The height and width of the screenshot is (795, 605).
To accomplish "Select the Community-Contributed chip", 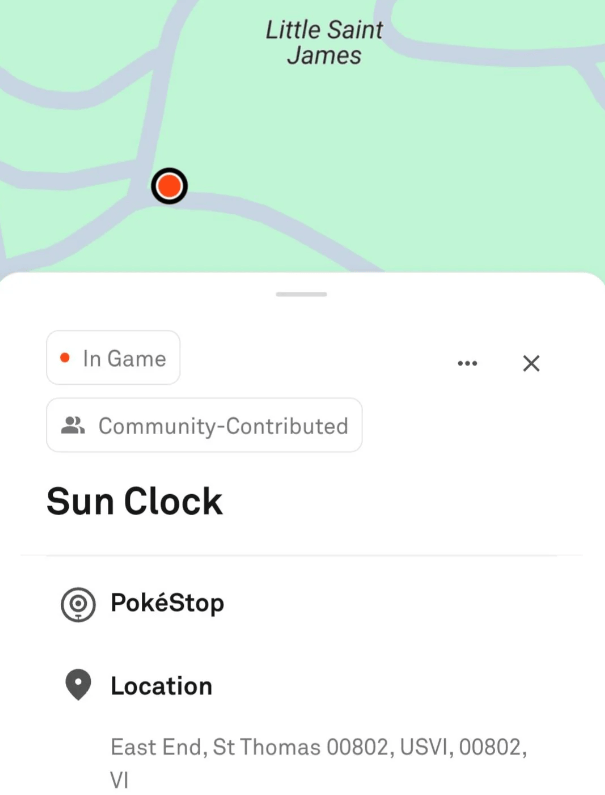I will 204,426.
